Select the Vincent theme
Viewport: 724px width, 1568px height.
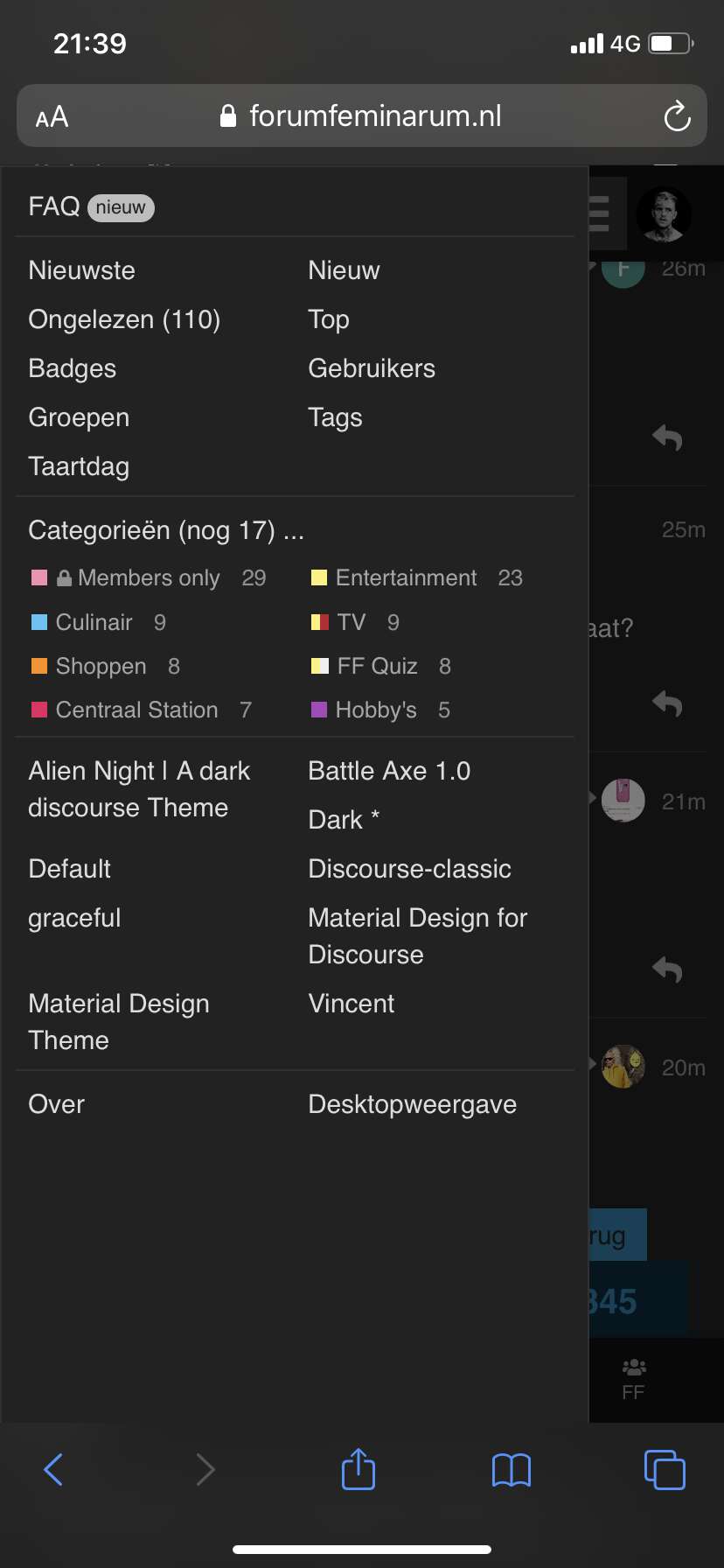pyautogui.click(x=352, y=1004)
